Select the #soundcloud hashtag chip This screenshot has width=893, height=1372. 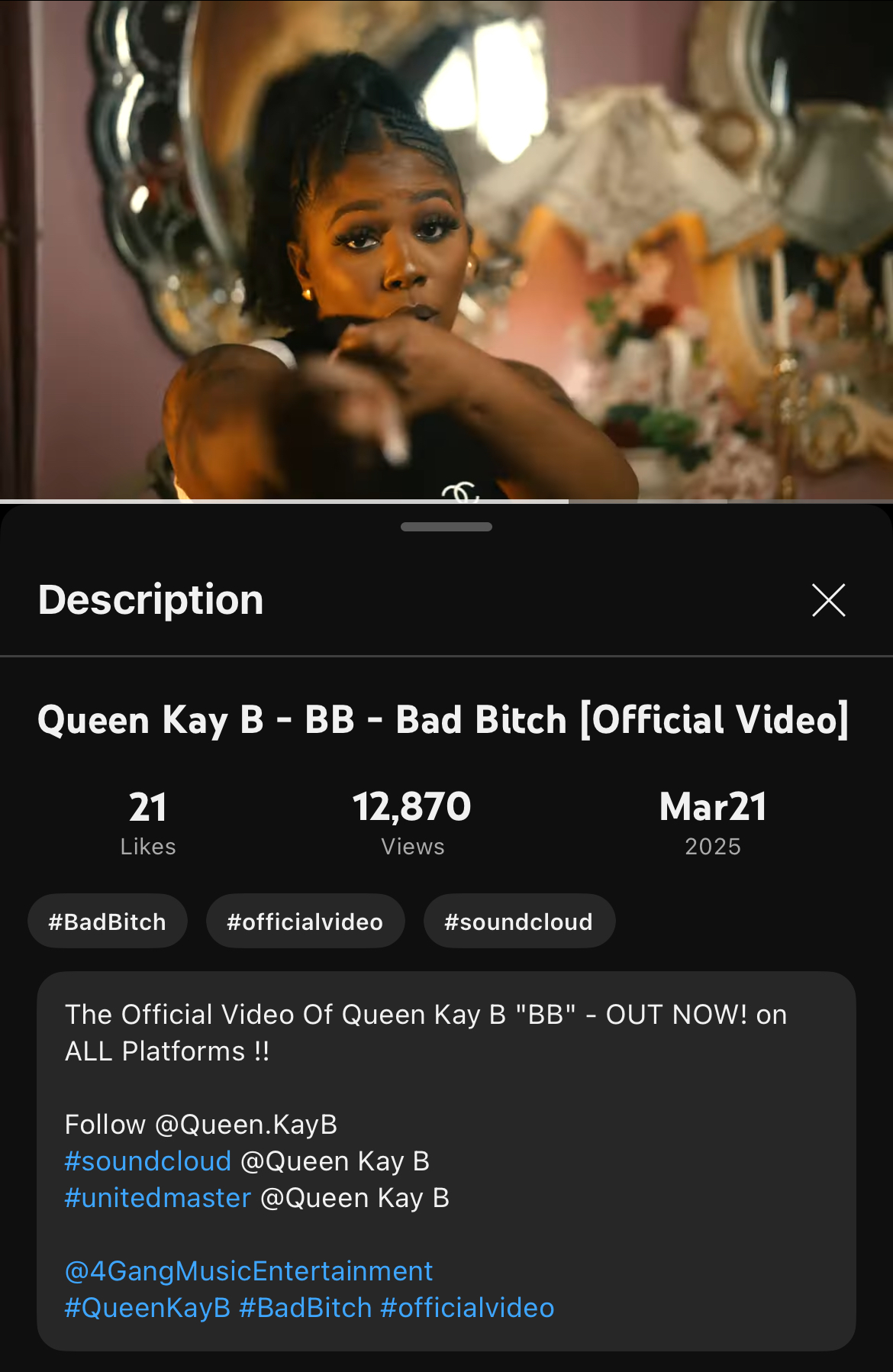tap(519, 922)
